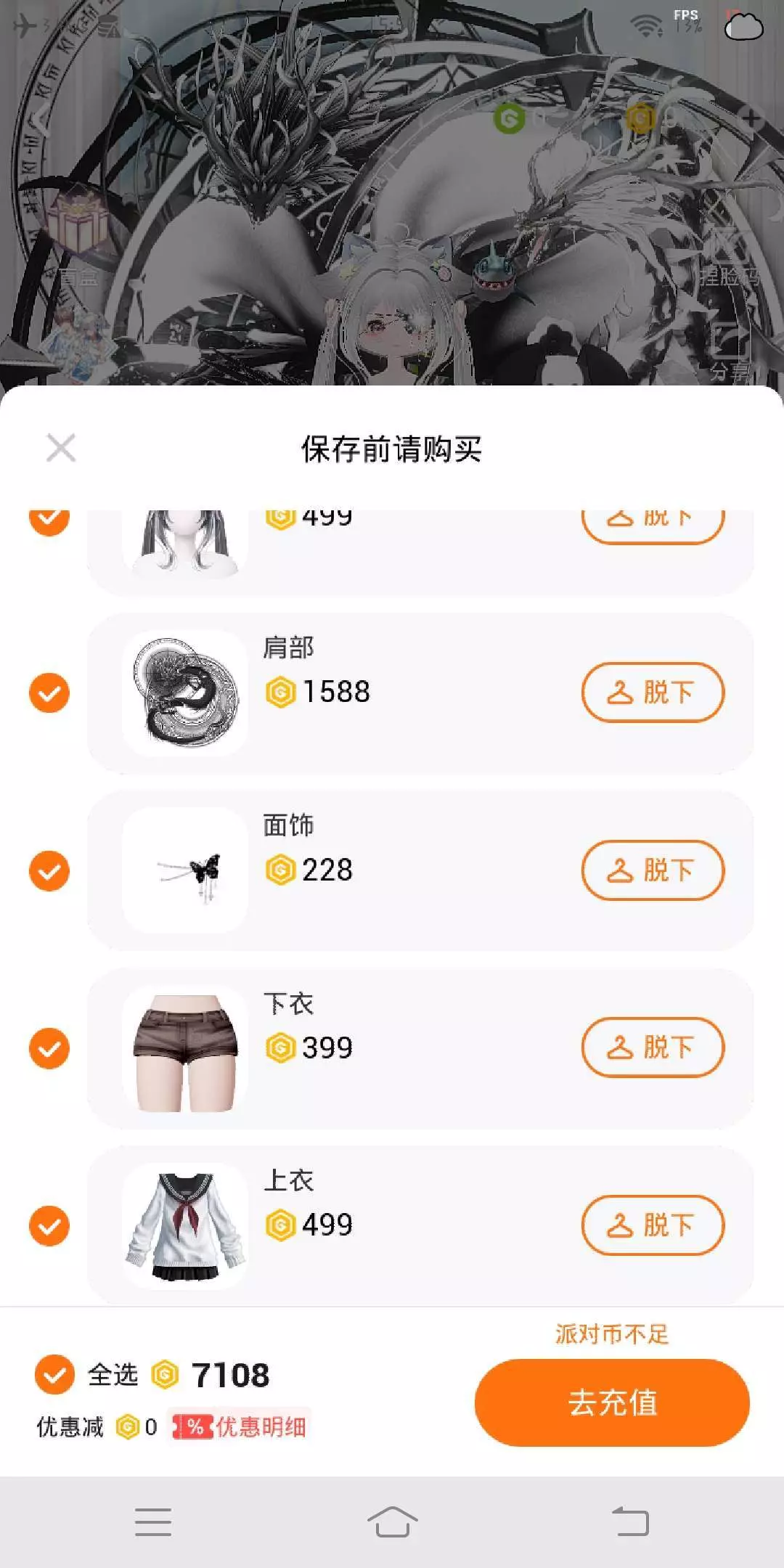Viewport: 784px width, 1568px height.
Task: Toggle the 全选 select-all checkbox
Action: [54, 1374]
